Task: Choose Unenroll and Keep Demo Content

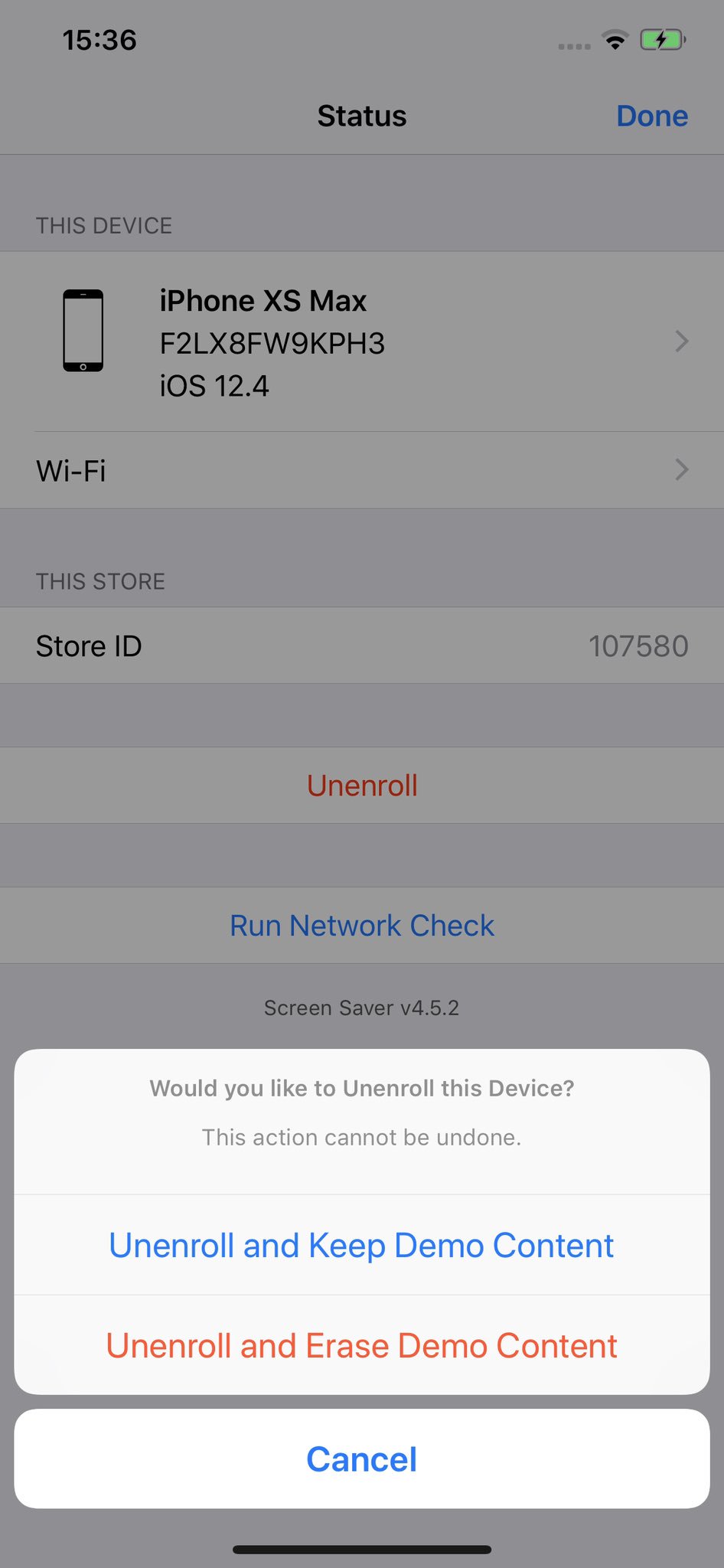Action: pyautogui.click(x=361, y=1245)
